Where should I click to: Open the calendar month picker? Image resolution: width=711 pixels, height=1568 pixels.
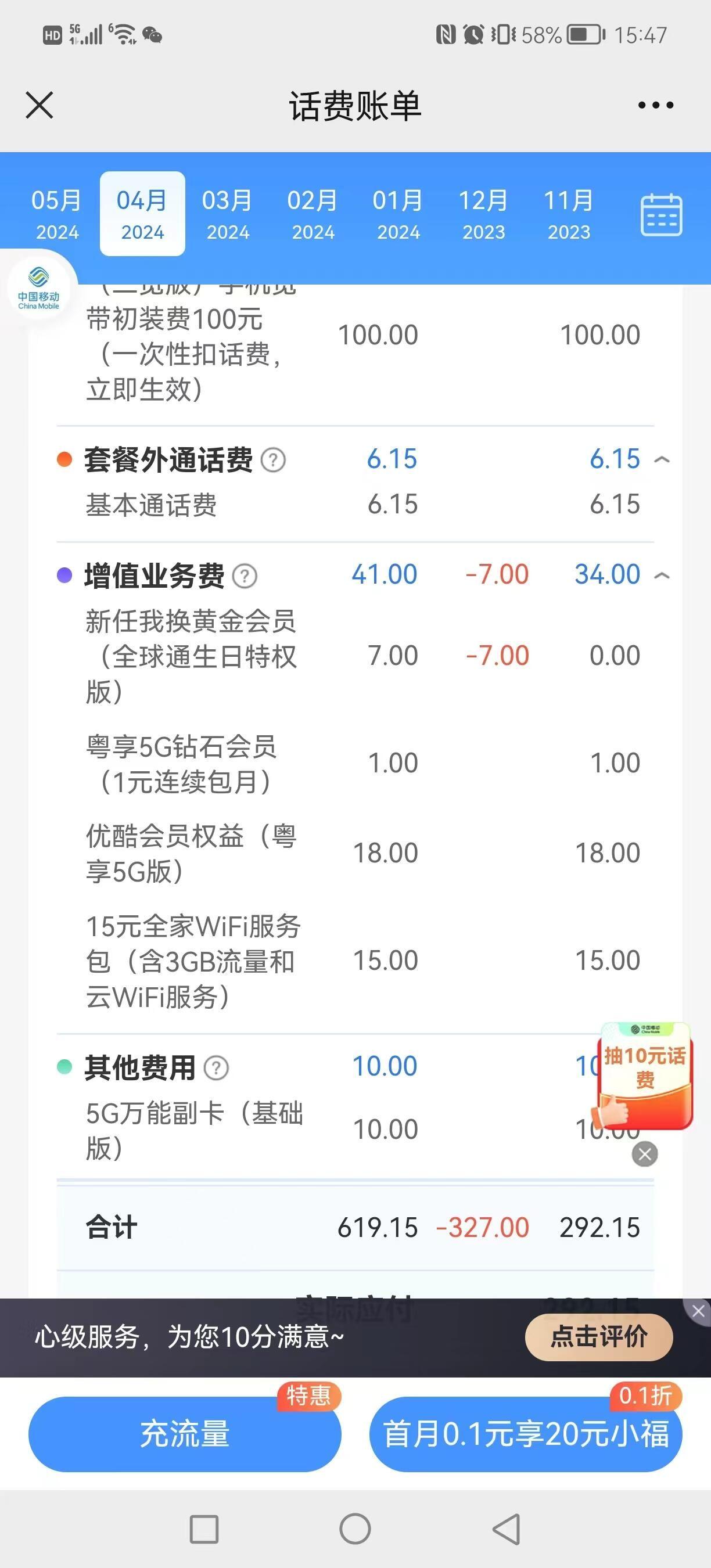[661, 214]
